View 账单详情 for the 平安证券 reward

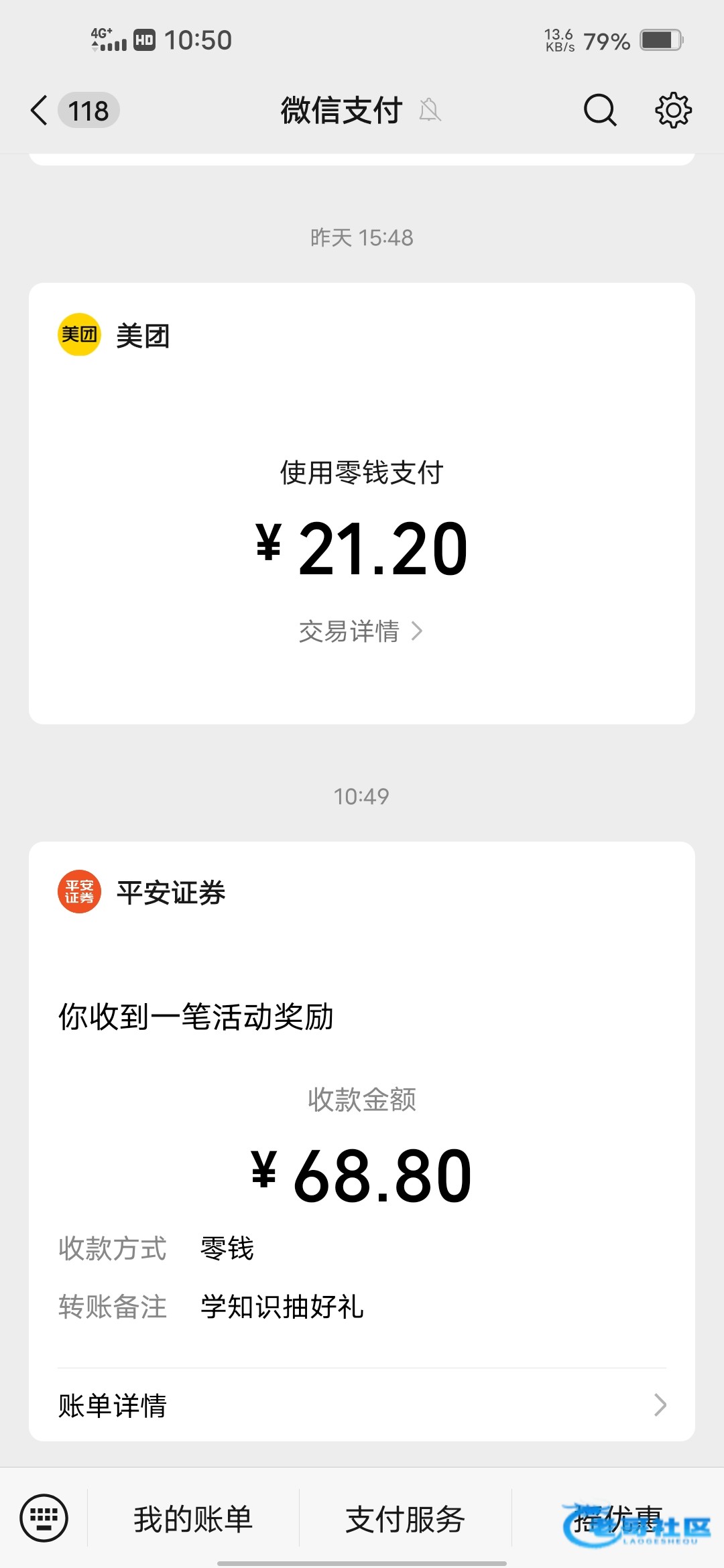click(362, 1404)
